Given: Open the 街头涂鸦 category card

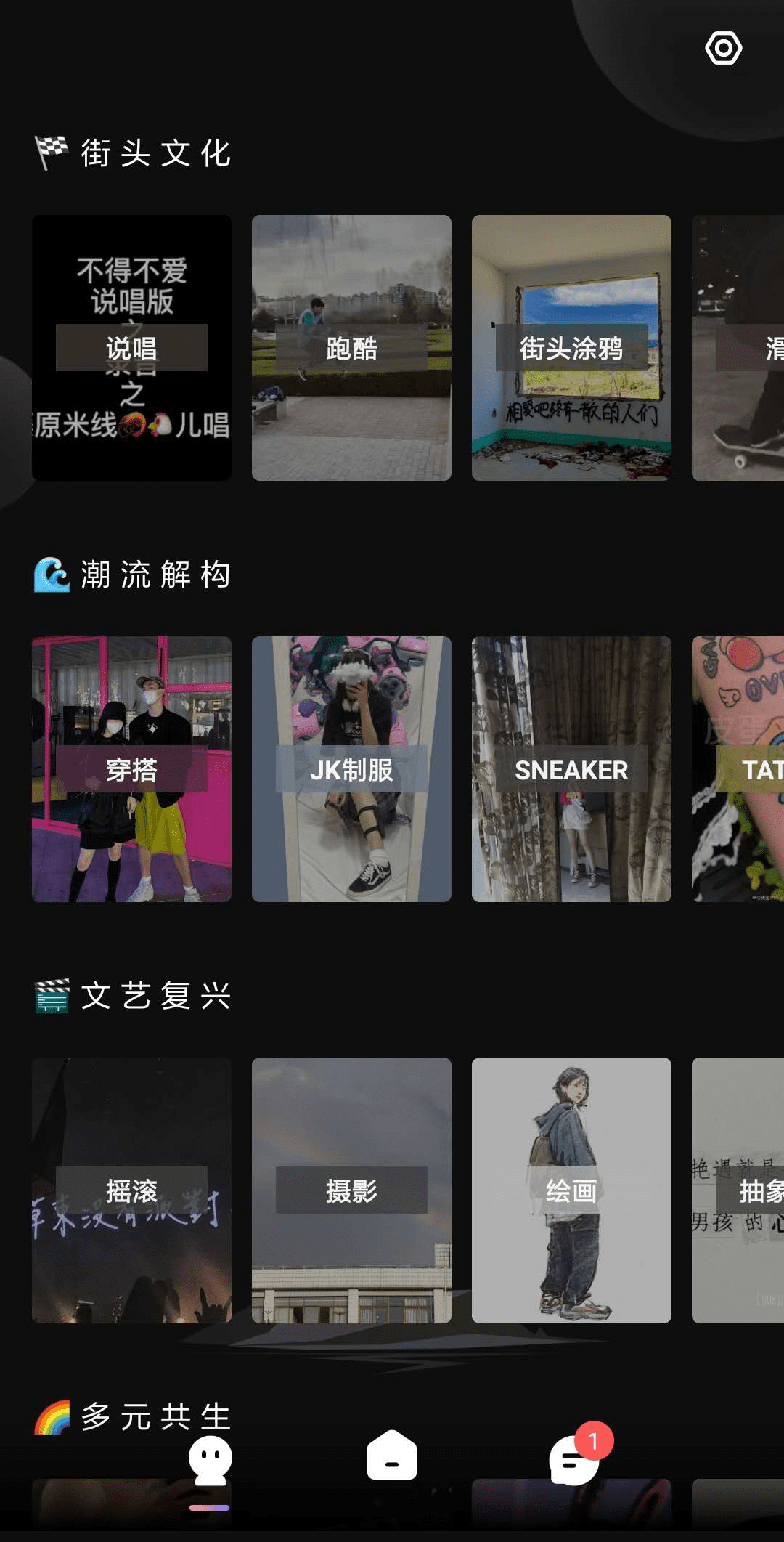Looking at the screenshot, I should pyautogui.click(x=571, y=348).
